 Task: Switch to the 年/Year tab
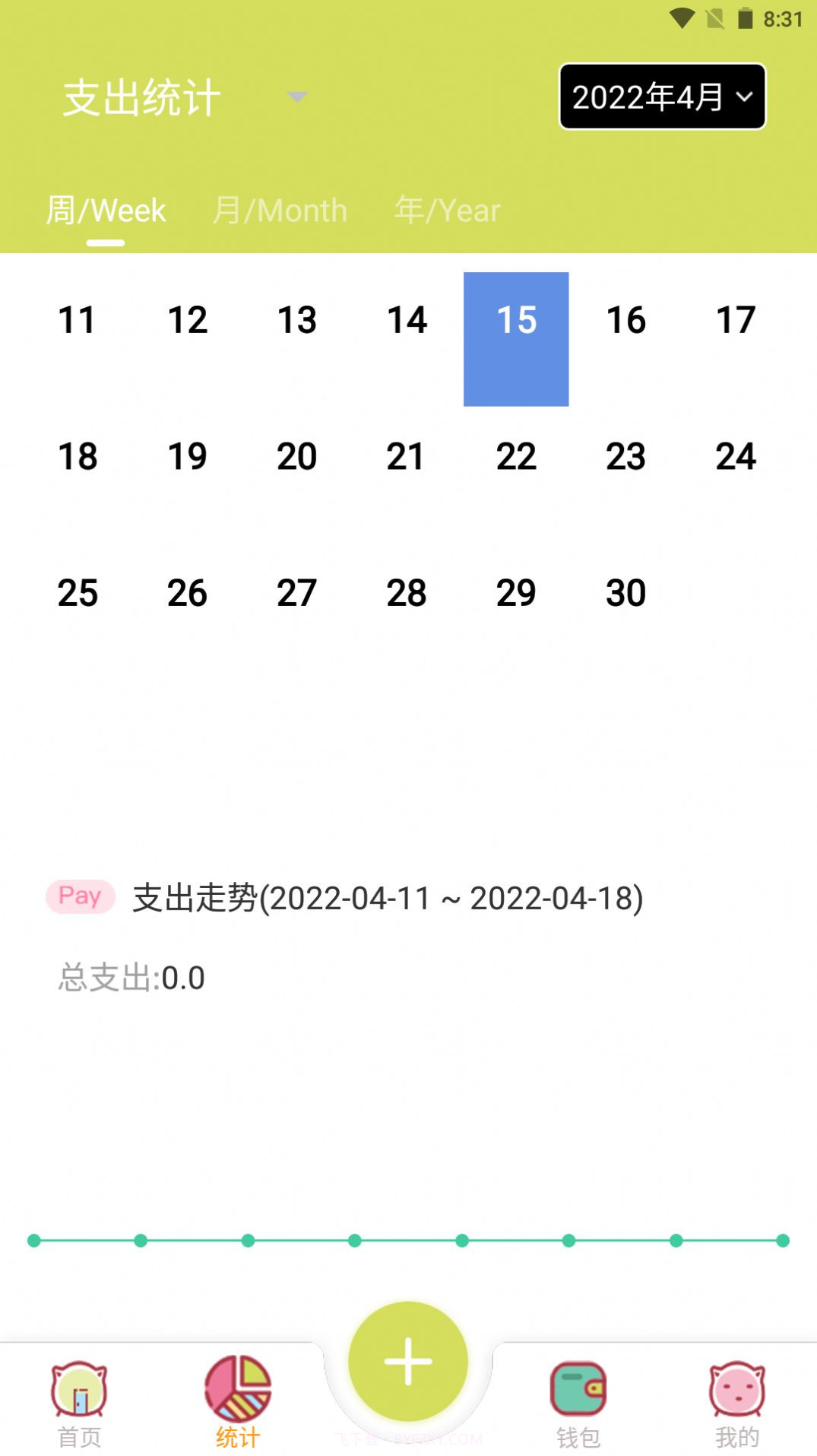(x=445, y=210)
